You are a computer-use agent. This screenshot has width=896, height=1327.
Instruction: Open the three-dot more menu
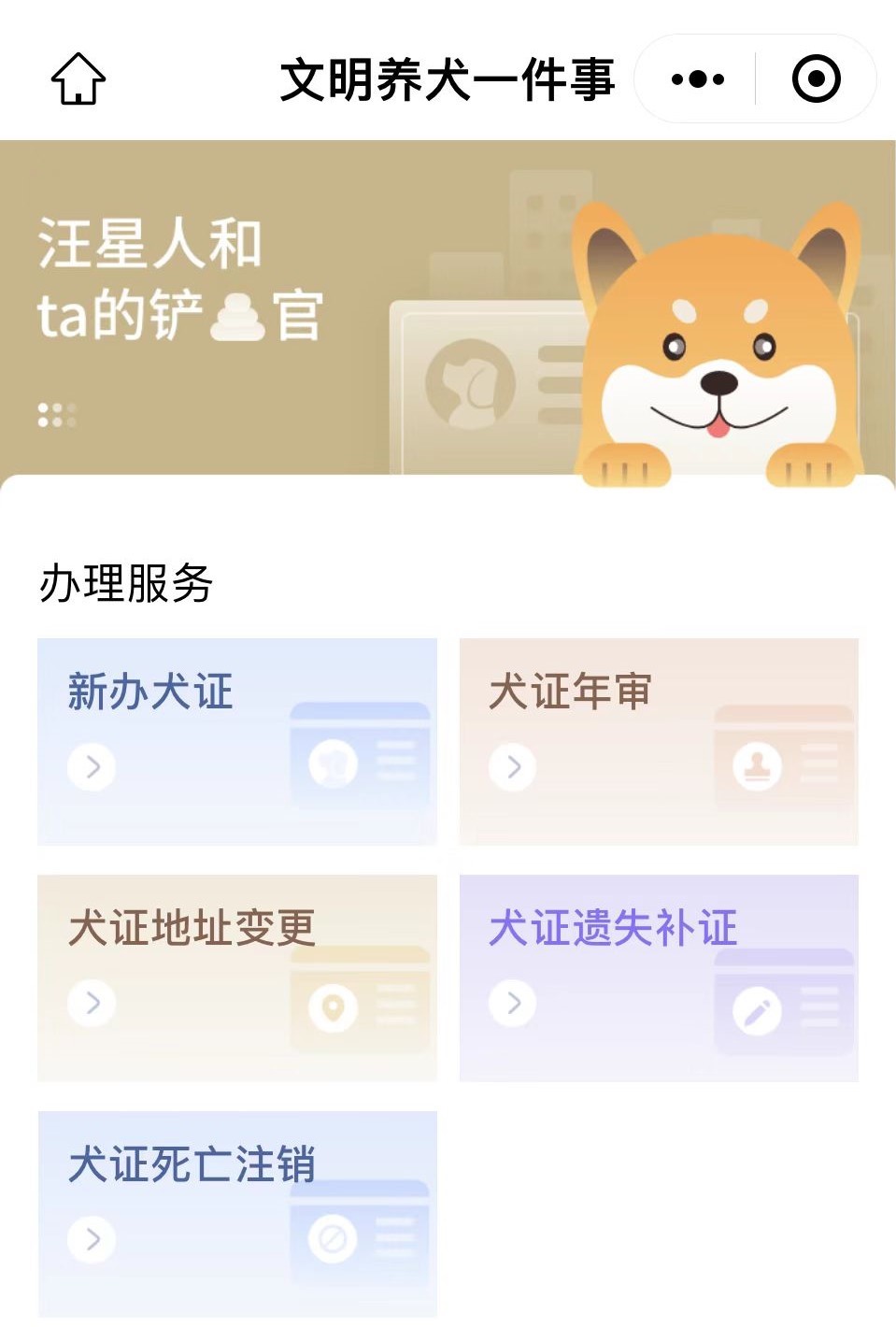coord(697,79)
